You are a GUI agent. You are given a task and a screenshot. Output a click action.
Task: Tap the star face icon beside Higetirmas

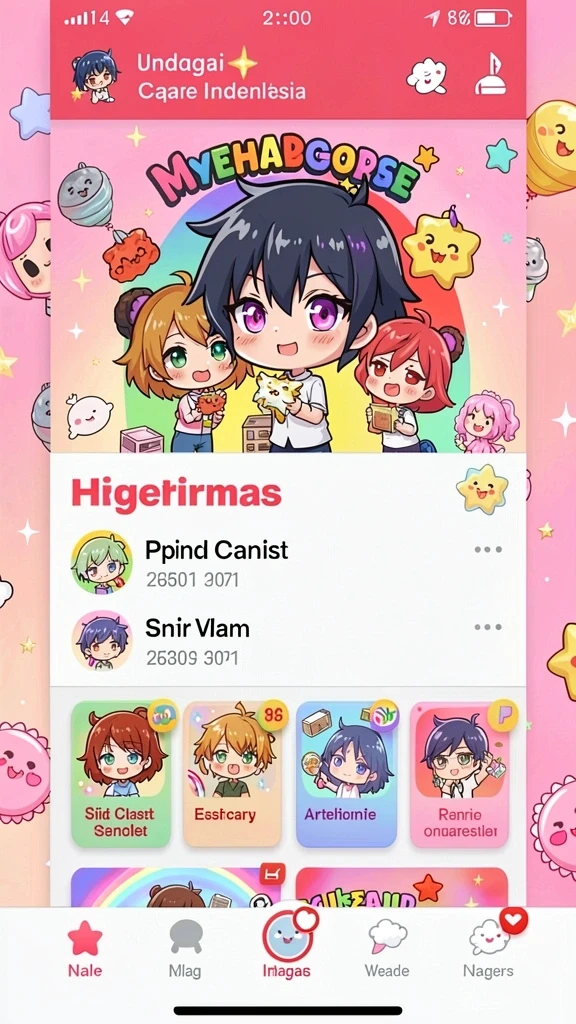tap(482, 489)
